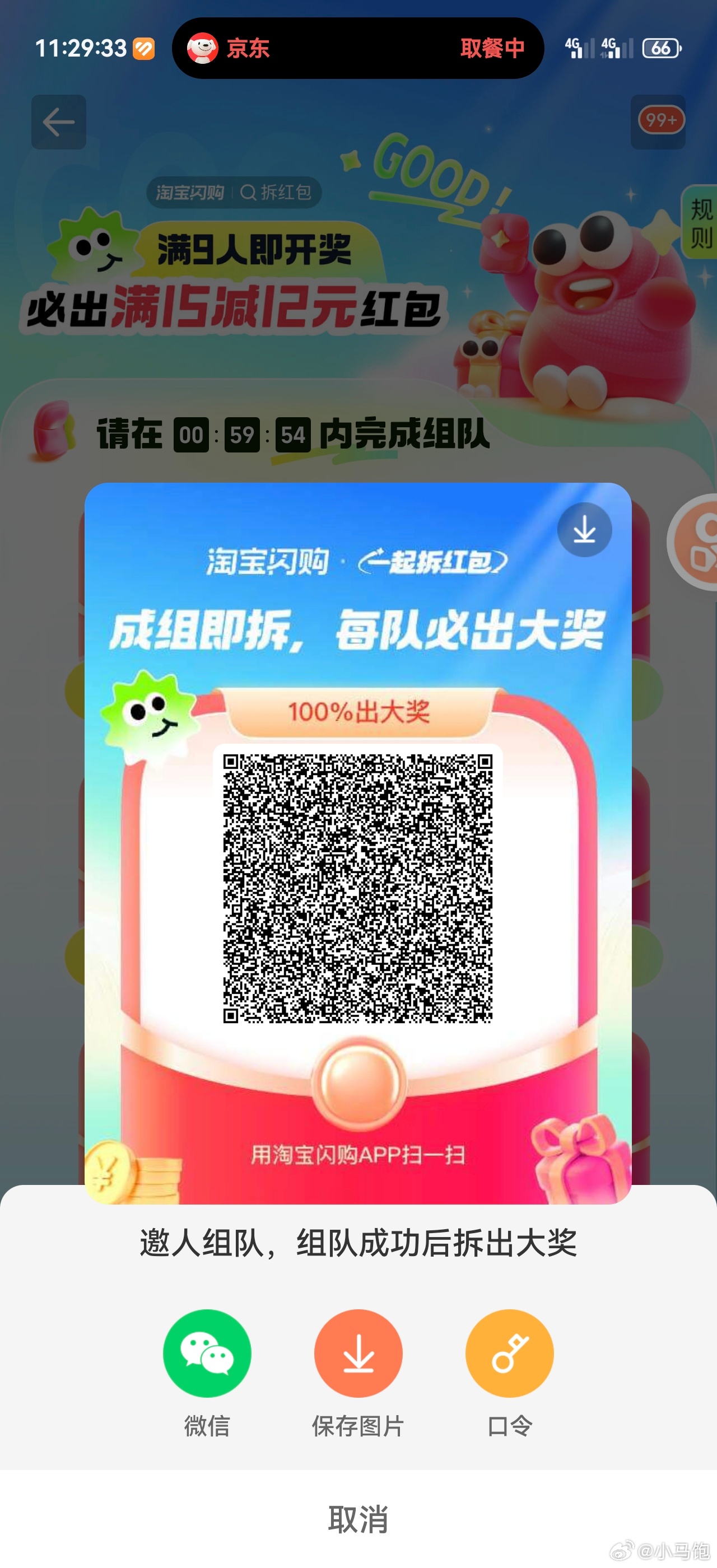The height and width of the screenshot is (1568, 717).
Task: Open the 99+ messages icon
Action: click(x=659, y=122)
